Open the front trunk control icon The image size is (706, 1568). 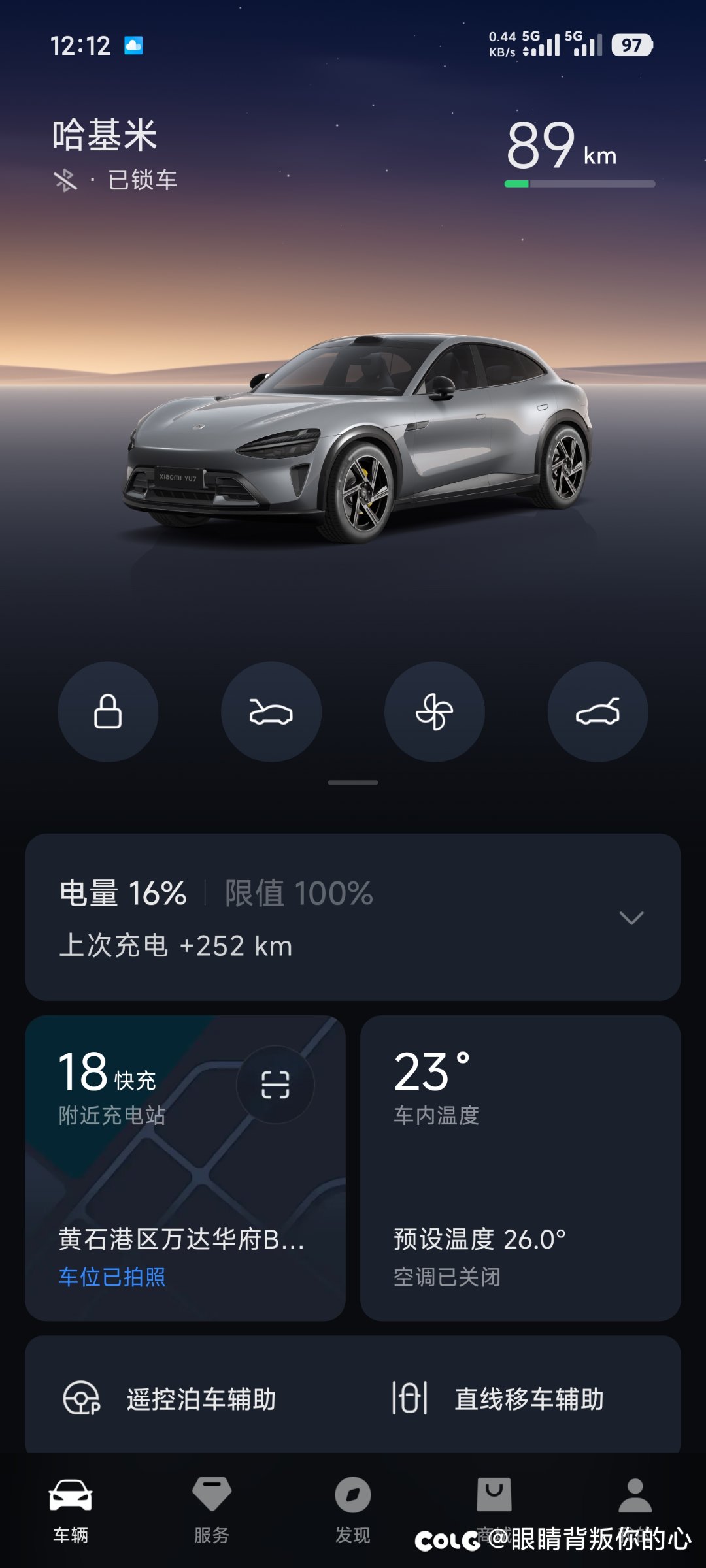coord(271,713)
